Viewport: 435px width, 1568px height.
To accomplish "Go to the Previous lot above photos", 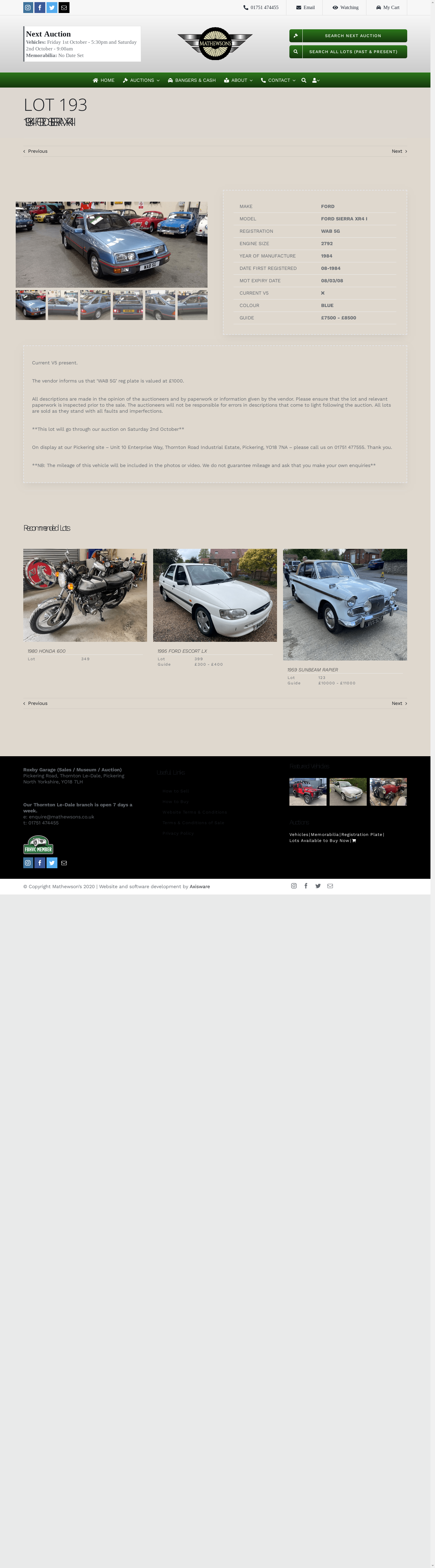I will (35, 151).
